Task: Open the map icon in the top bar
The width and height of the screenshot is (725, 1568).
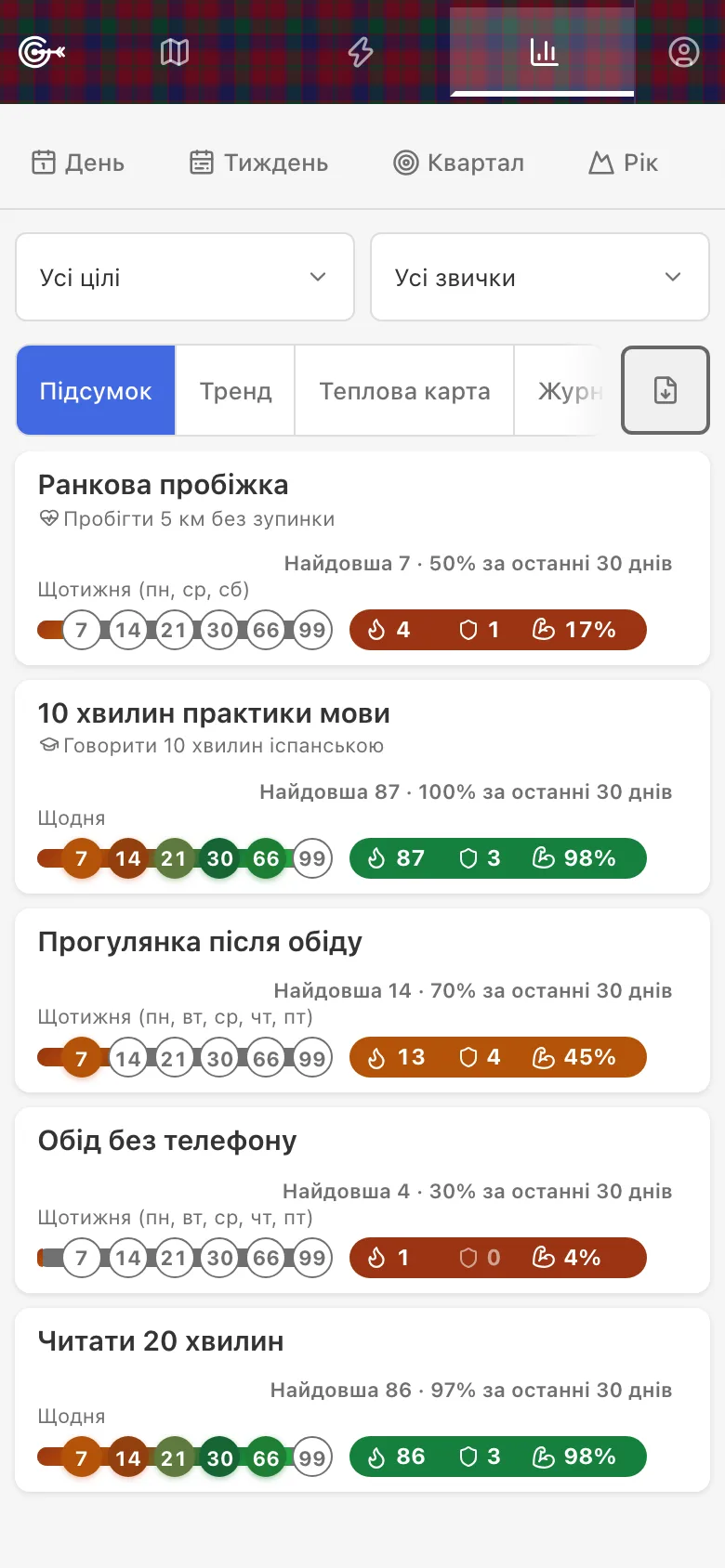Action: 175,52
